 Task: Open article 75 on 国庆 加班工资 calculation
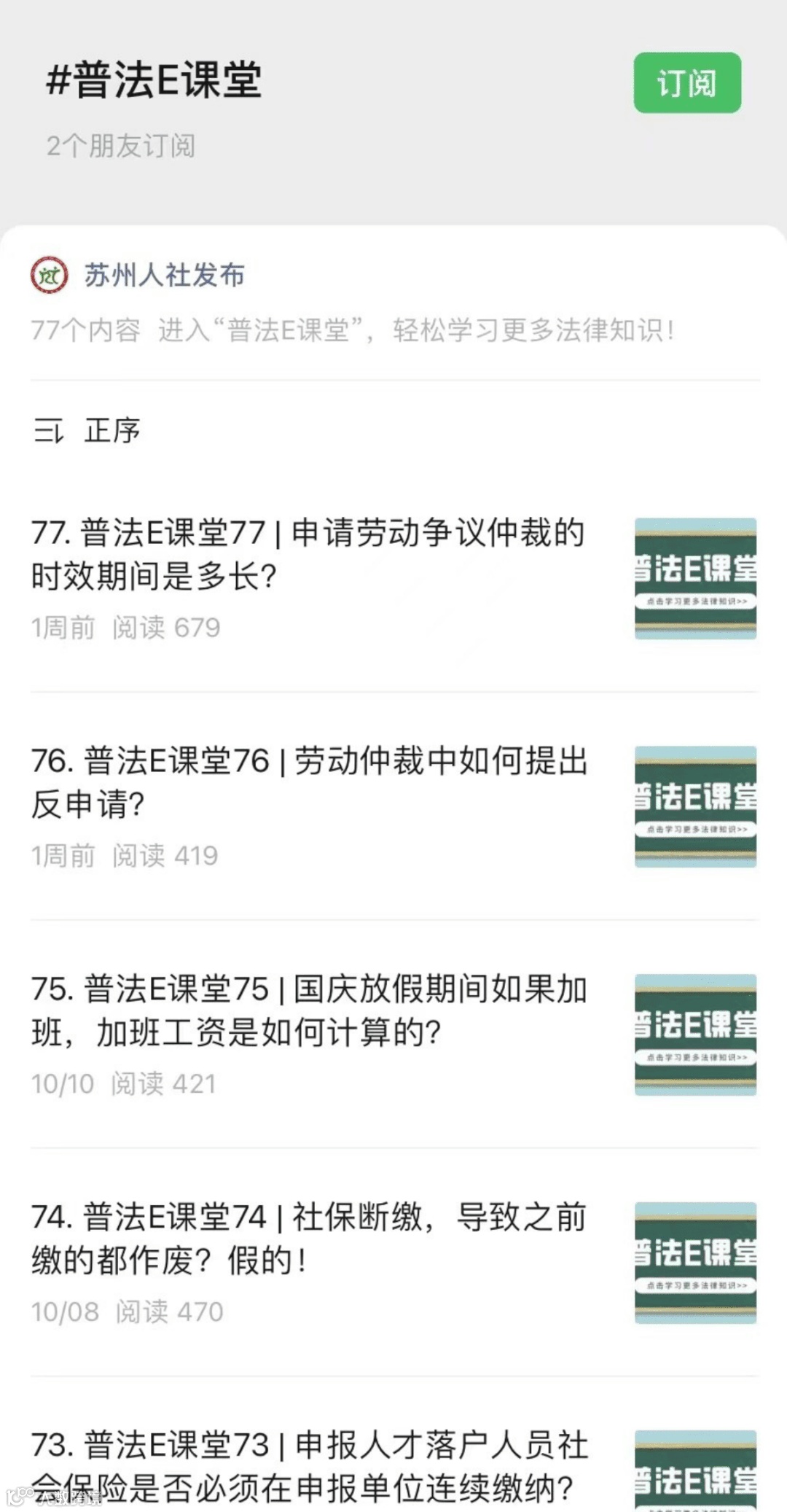pos(309,1010)
